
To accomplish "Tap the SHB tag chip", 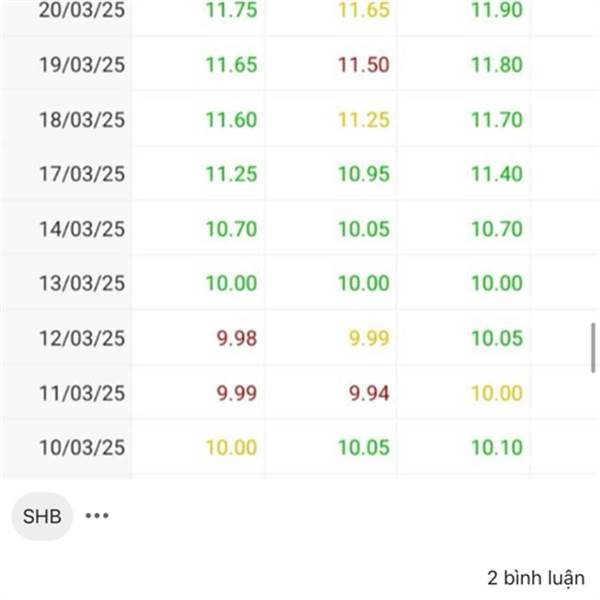I will pos(42,517).
